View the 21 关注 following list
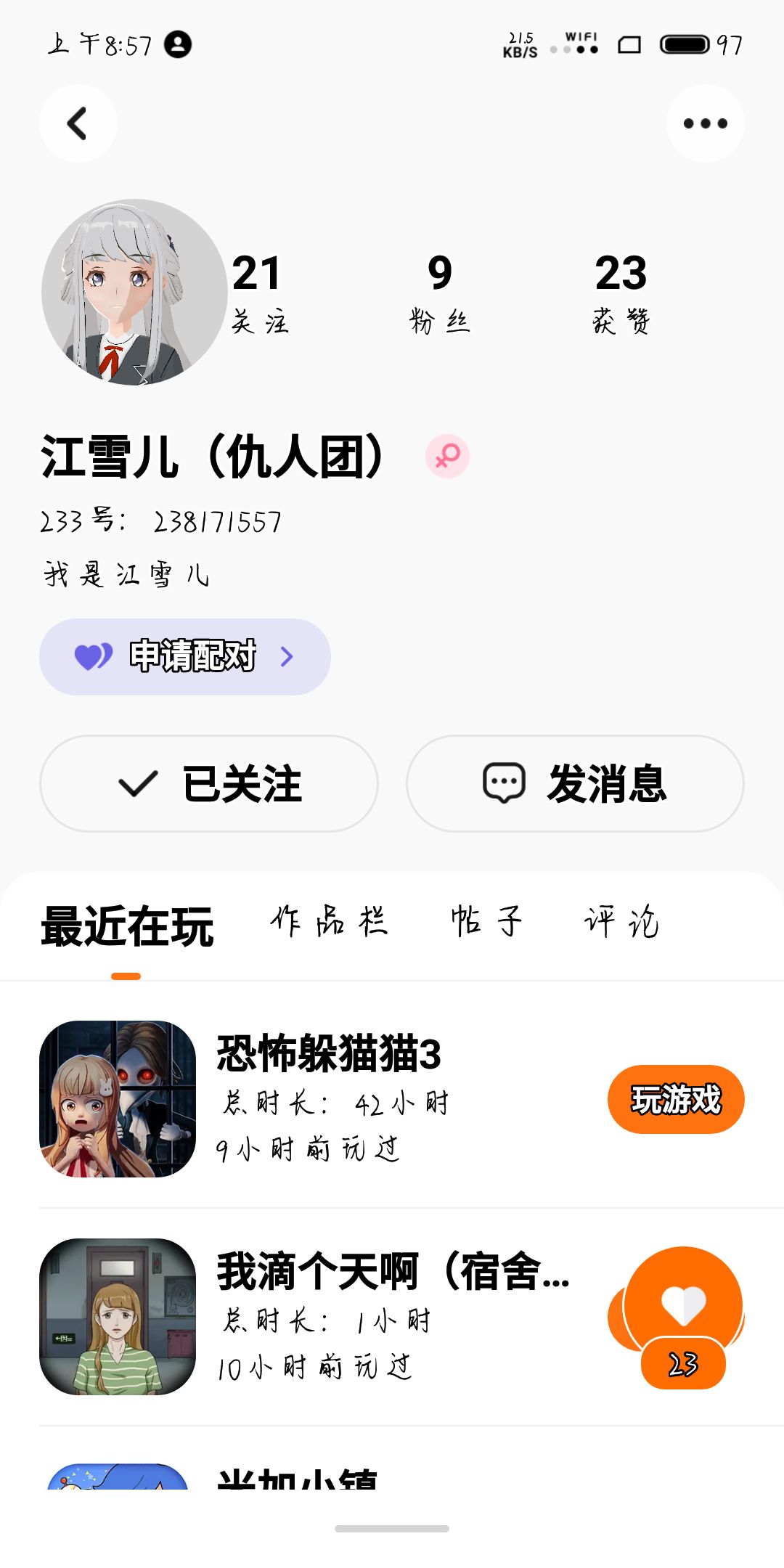 [x=259, y=293]
